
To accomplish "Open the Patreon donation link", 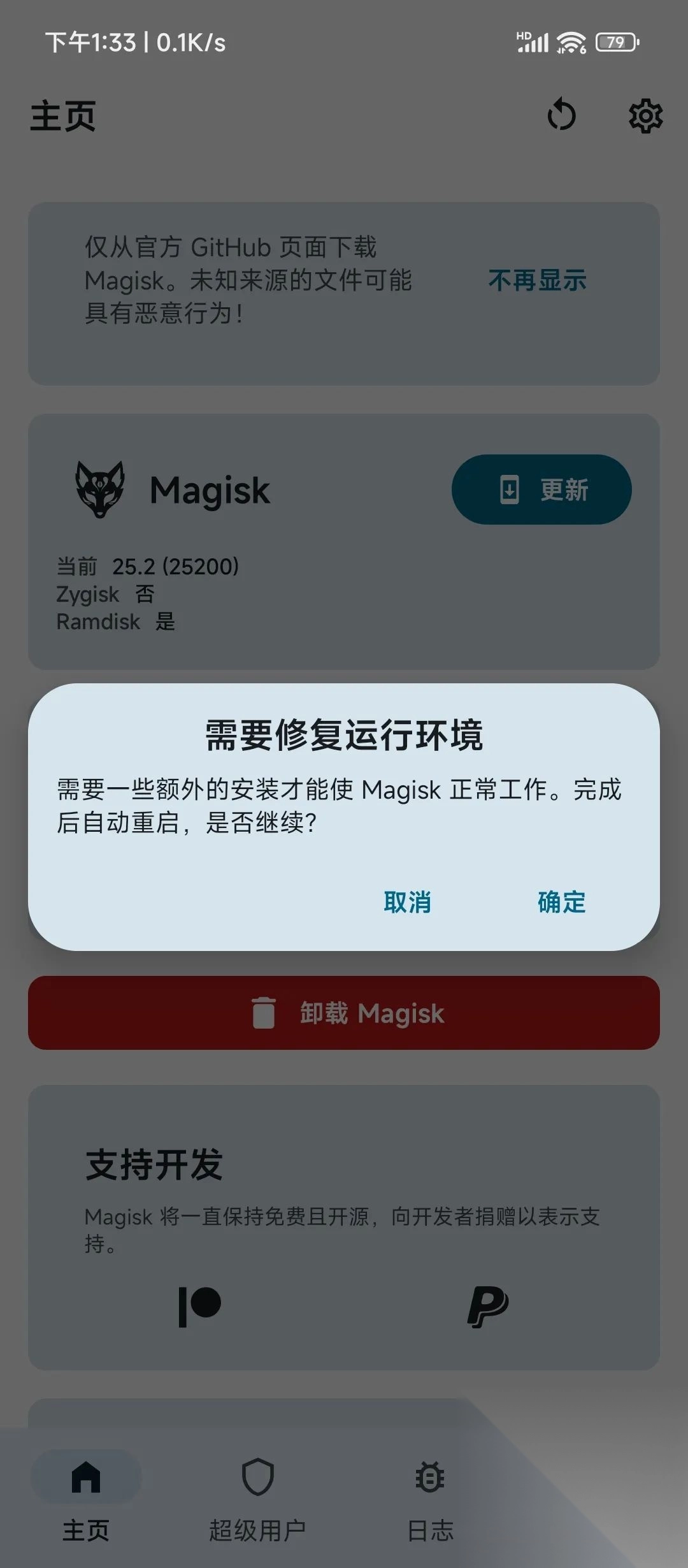I will (x=200, y=1307).
